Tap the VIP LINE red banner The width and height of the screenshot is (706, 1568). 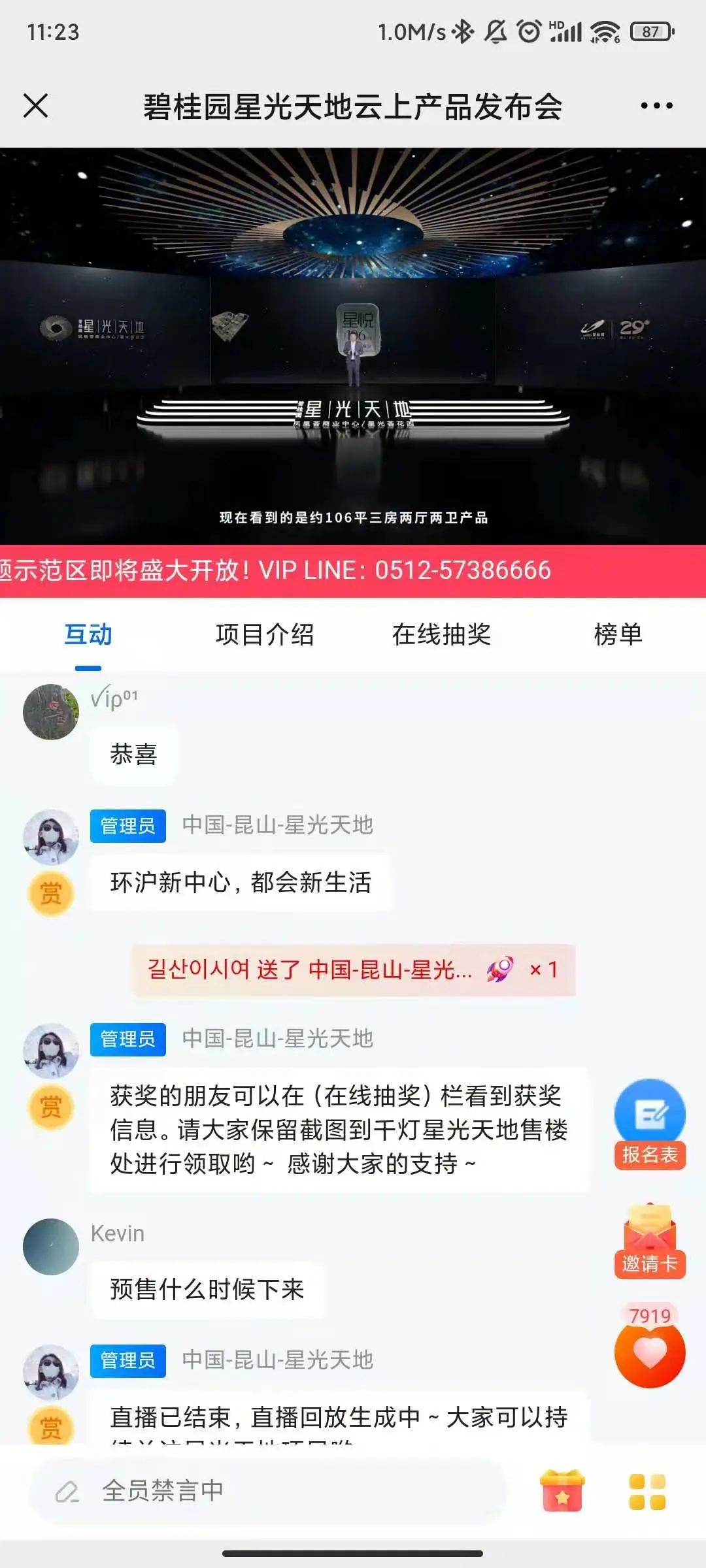353,570
